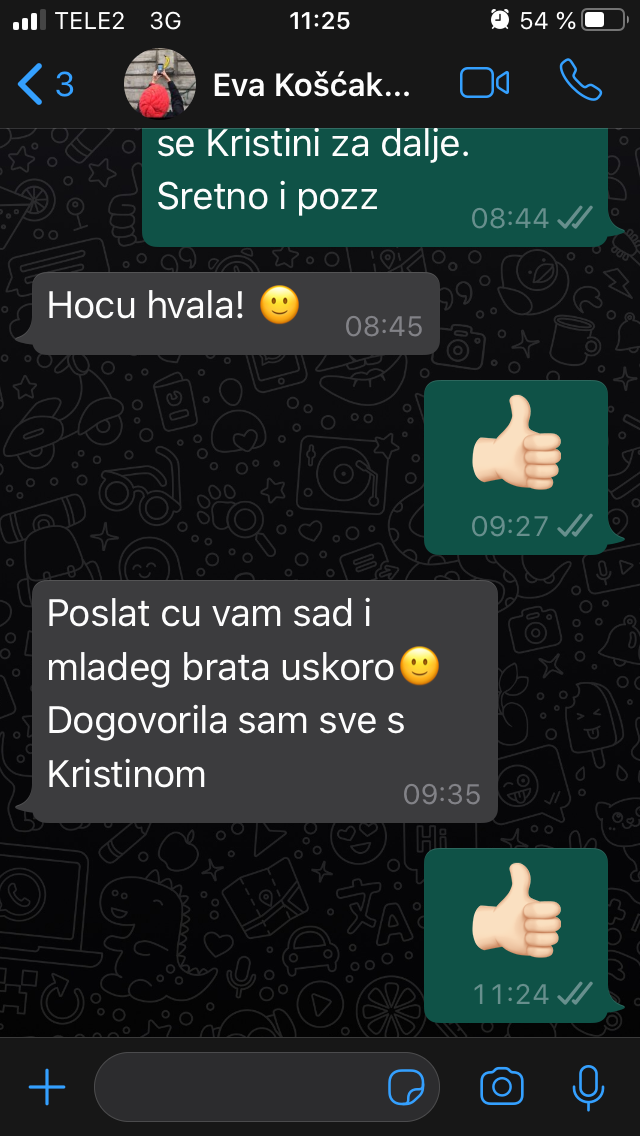Viewport: 640px width, 1136px height.
Task: Open the camera to send a photo
Action: pos(502,1086)
